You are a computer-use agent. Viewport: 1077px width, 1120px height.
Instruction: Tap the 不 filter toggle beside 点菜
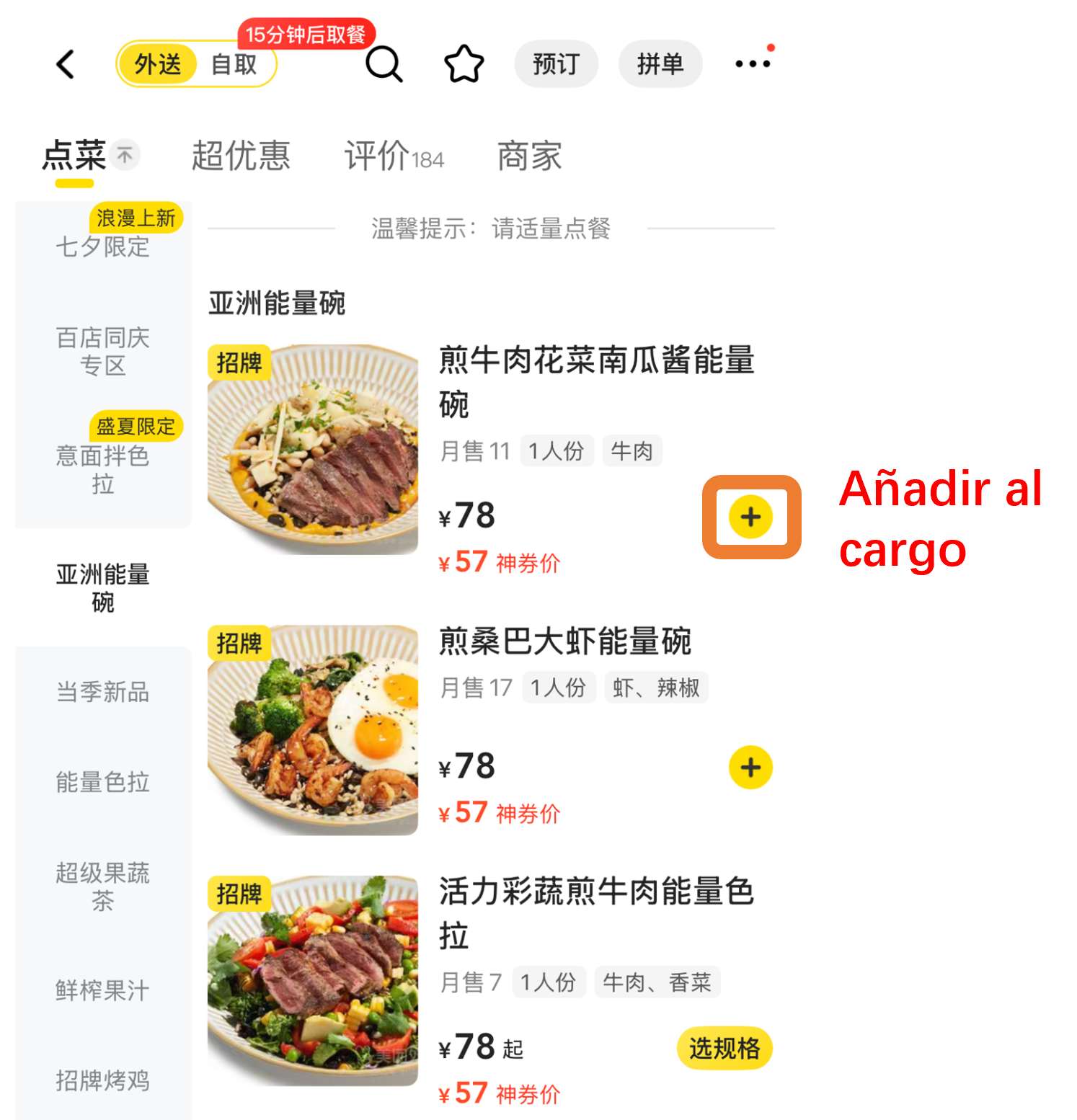(x=125, y=156)
